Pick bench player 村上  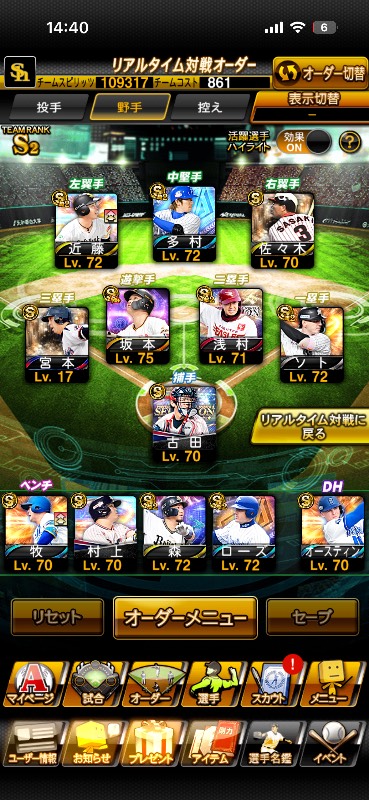105,534
